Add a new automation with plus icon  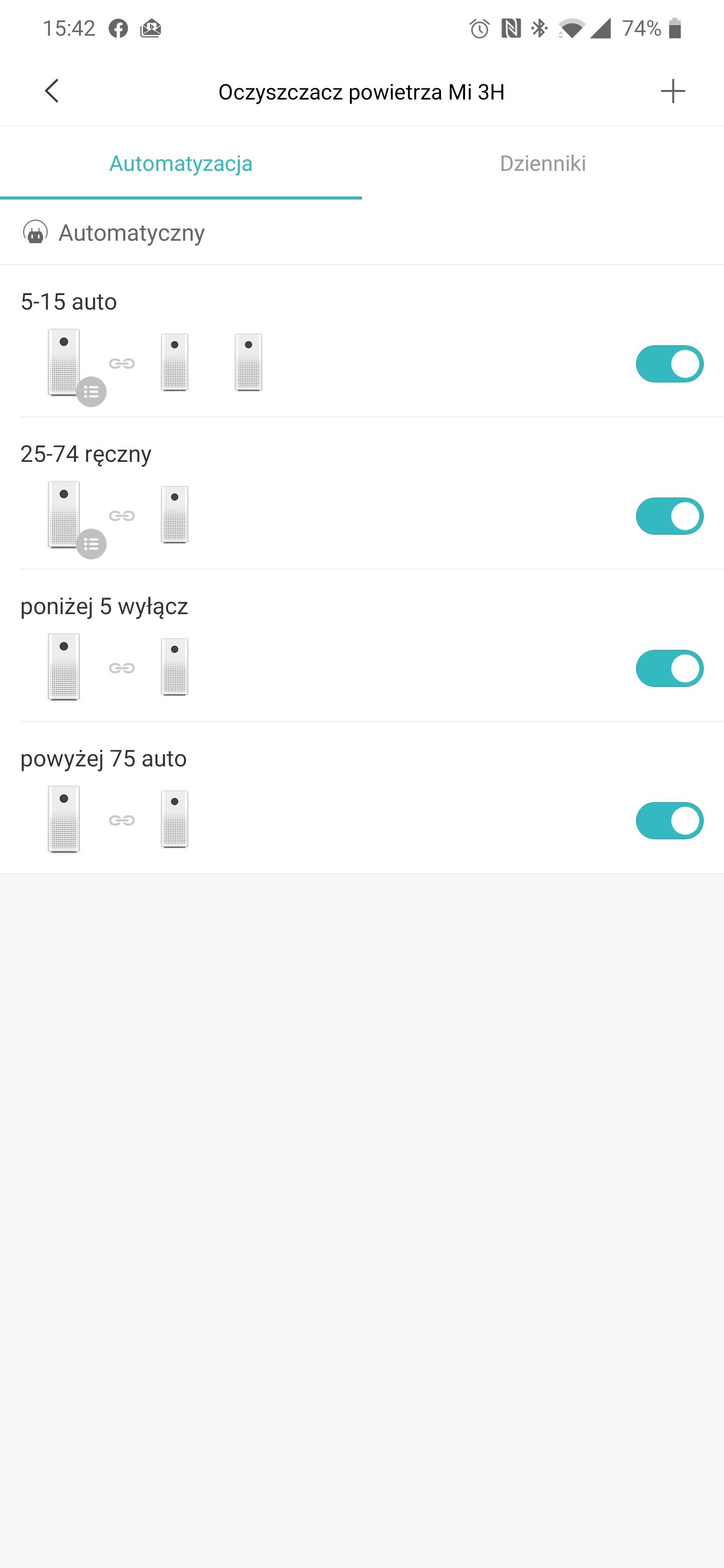[672, 91]
